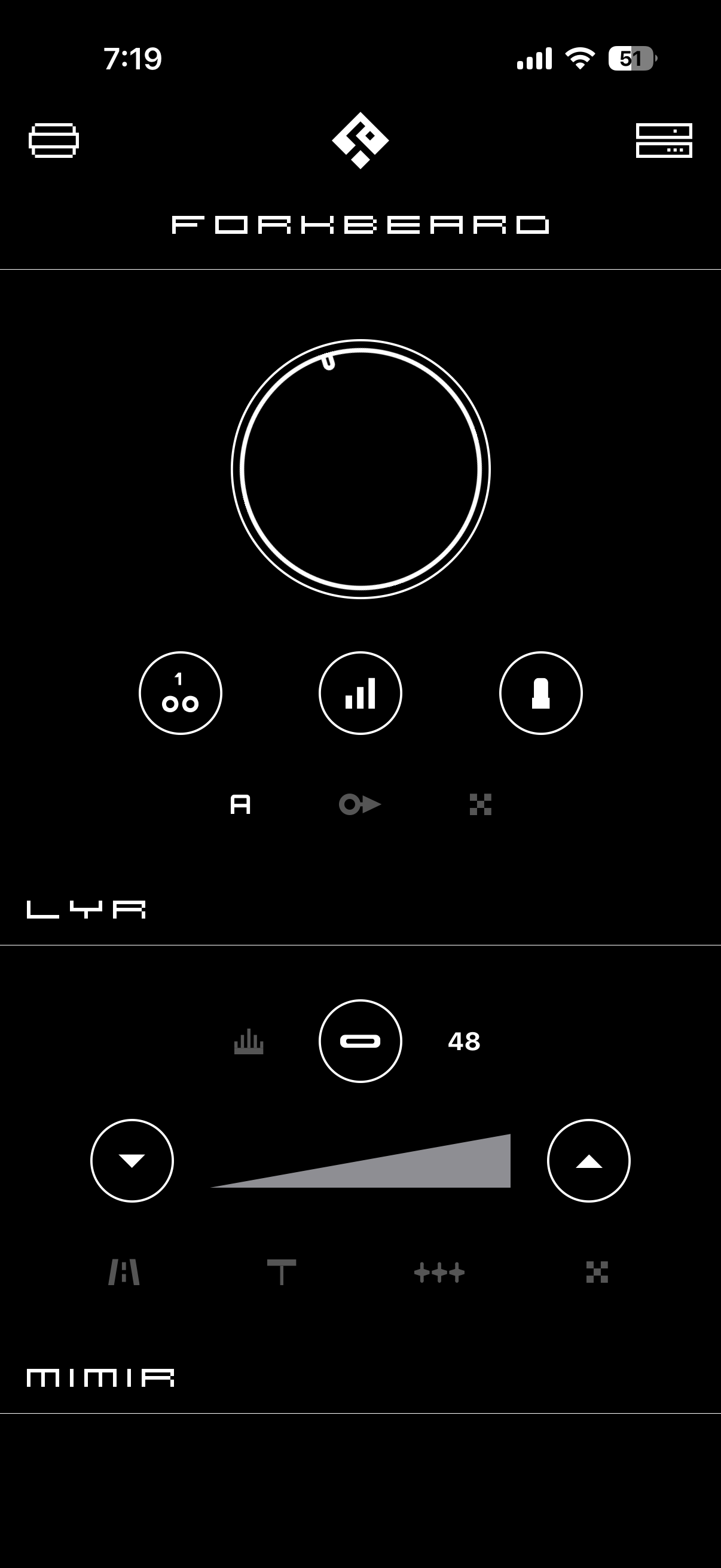Open the top-left stacked device icon
The image size is (721, 1568).
tap(54, 140)
